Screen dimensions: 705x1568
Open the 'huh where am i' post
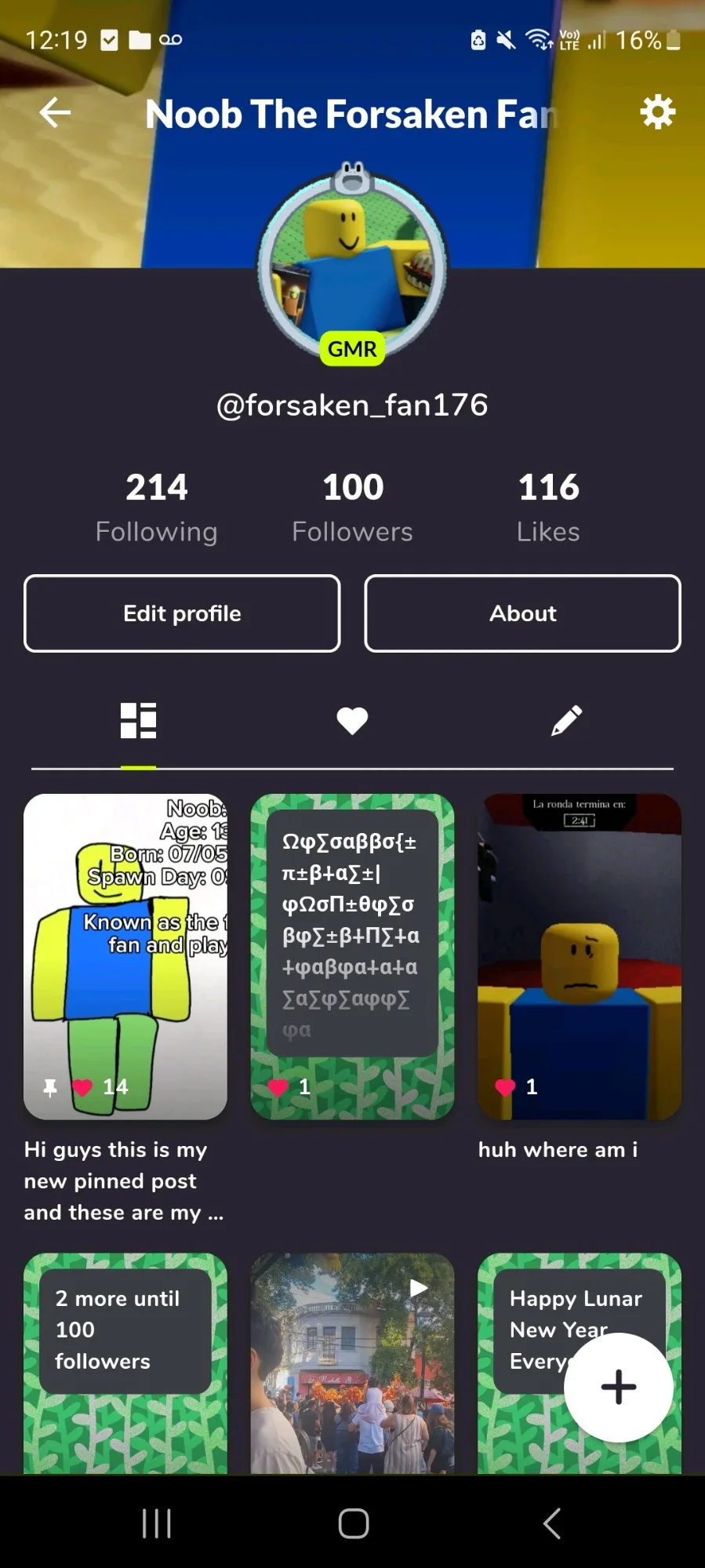click(x=579, y=955)
